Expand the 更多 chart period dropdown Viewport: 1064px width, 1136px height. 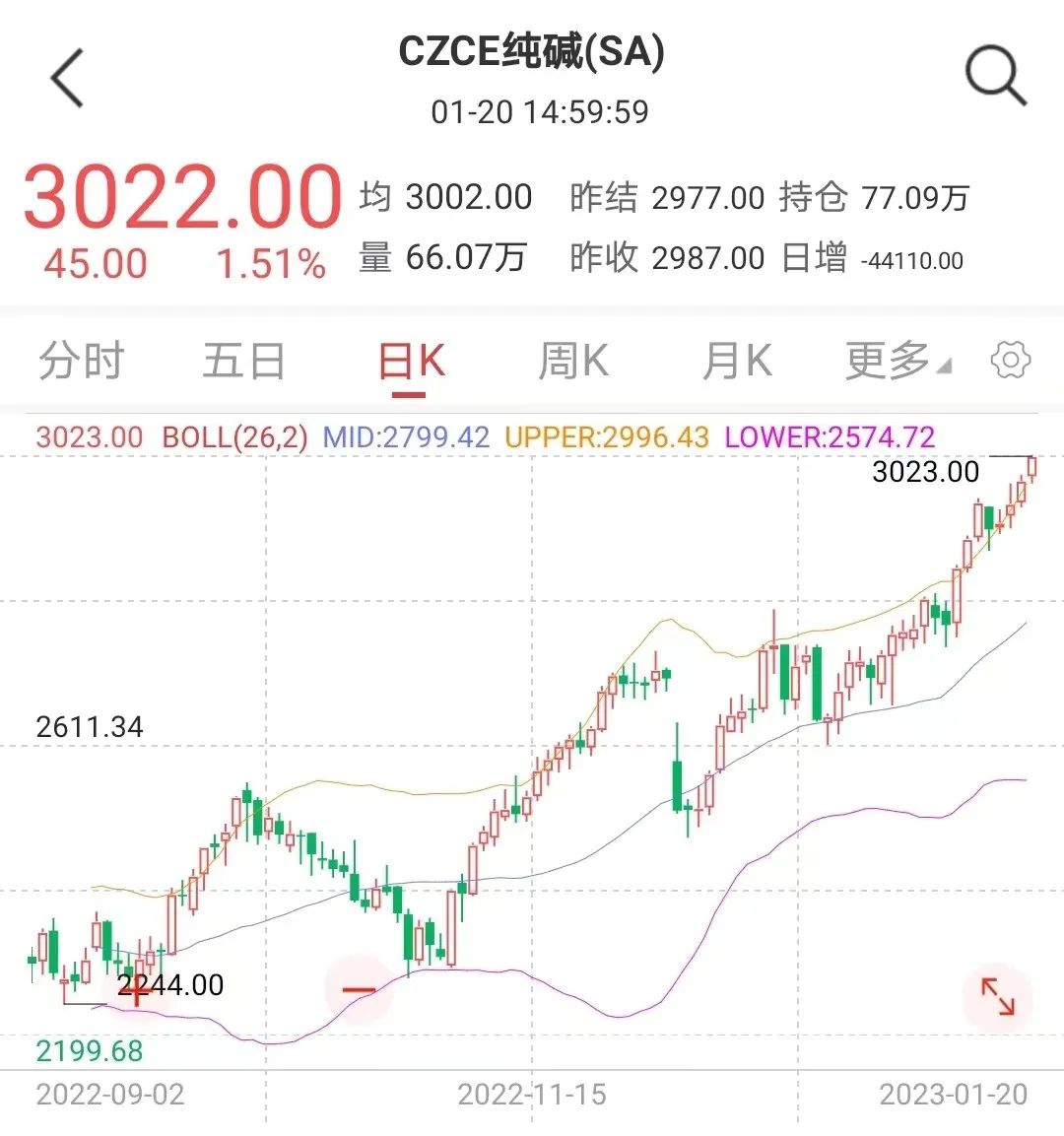896,361
